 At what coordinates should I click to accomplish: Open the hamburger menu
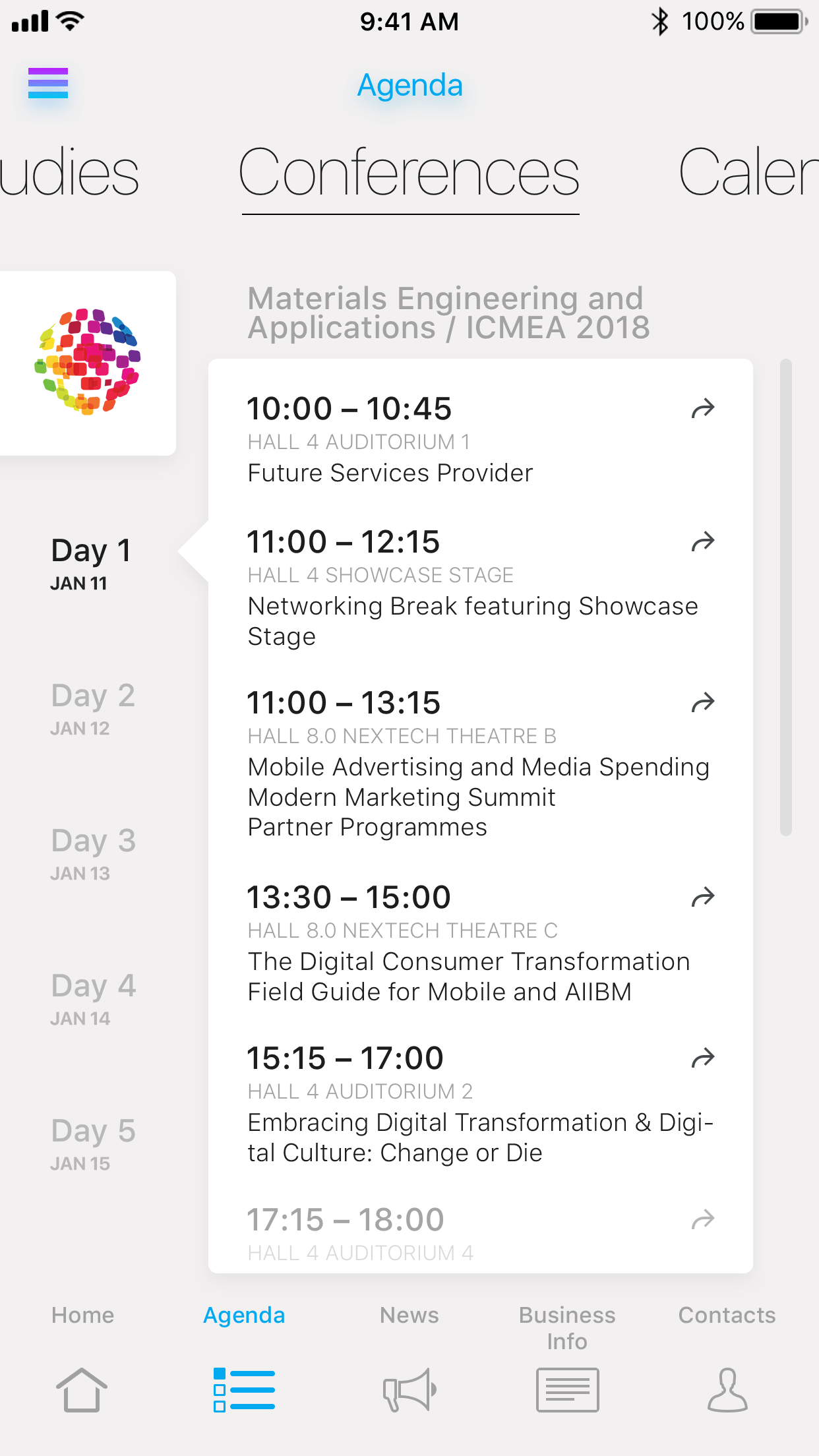[48, 84]
